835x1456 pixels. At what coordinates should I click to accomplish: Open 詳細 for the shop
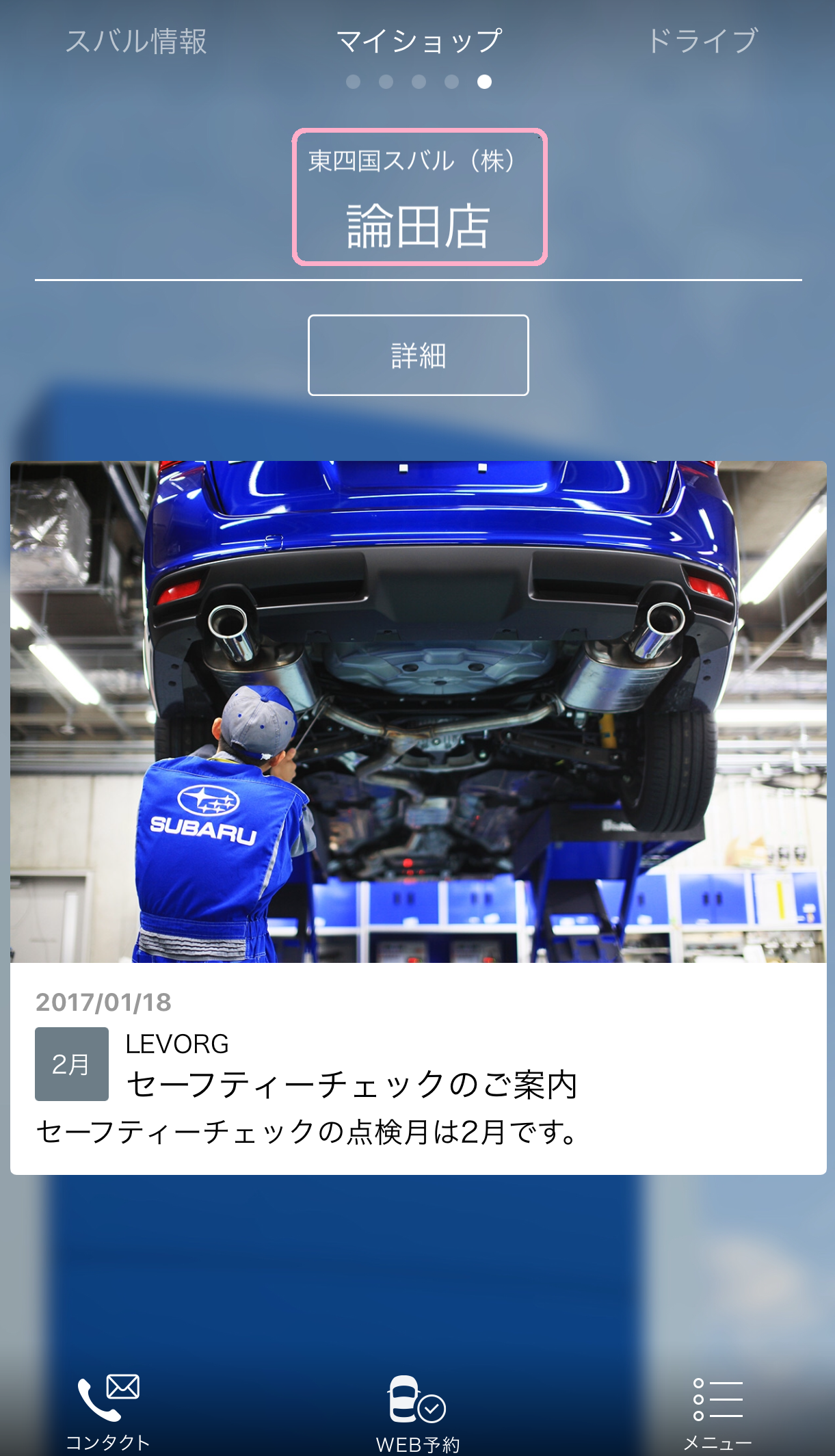(x=418, y=356)
